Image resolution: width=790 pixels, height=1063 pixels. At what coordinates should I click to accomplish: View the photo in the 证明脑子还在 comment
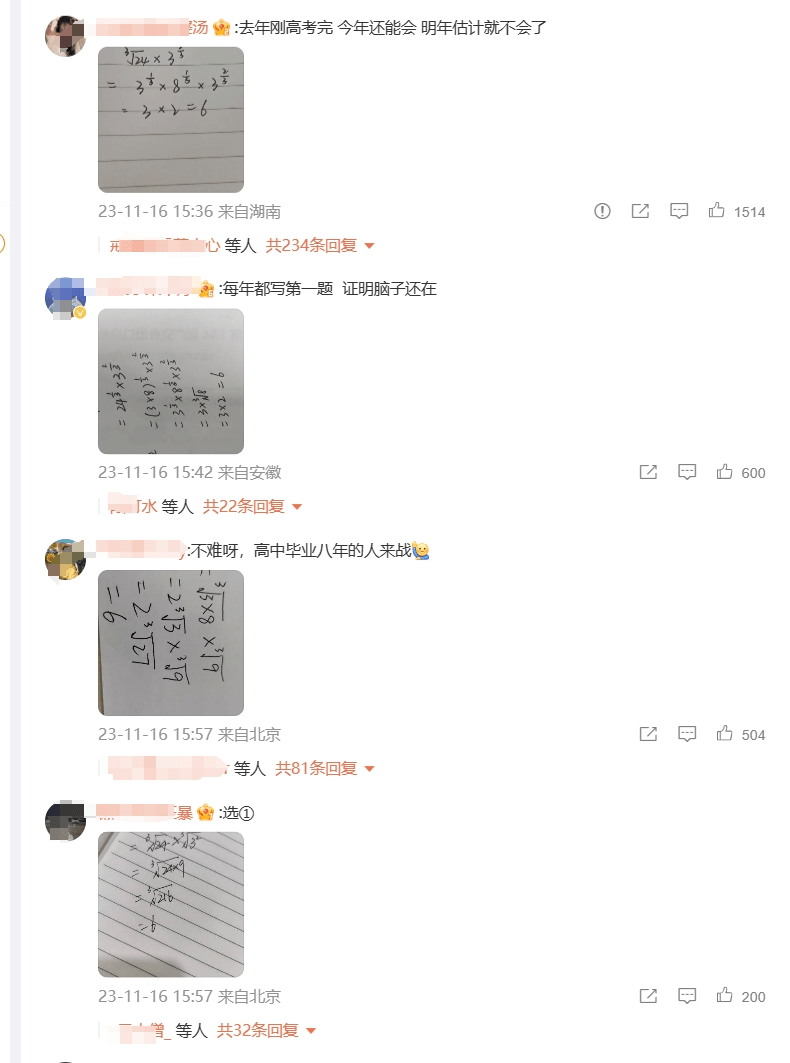coord(171,381)
